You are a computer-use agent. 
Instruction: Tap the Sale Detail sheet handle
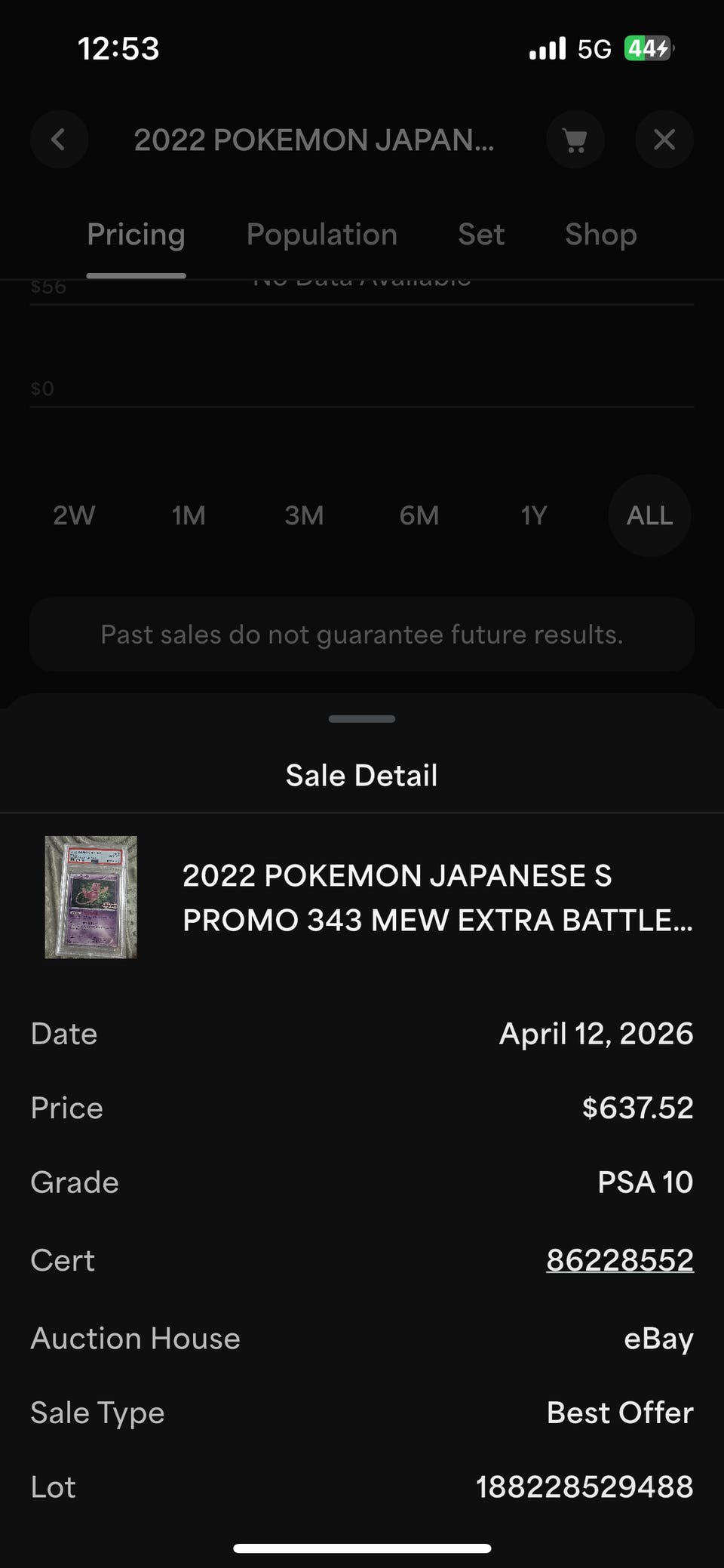[x=362, y=719]
